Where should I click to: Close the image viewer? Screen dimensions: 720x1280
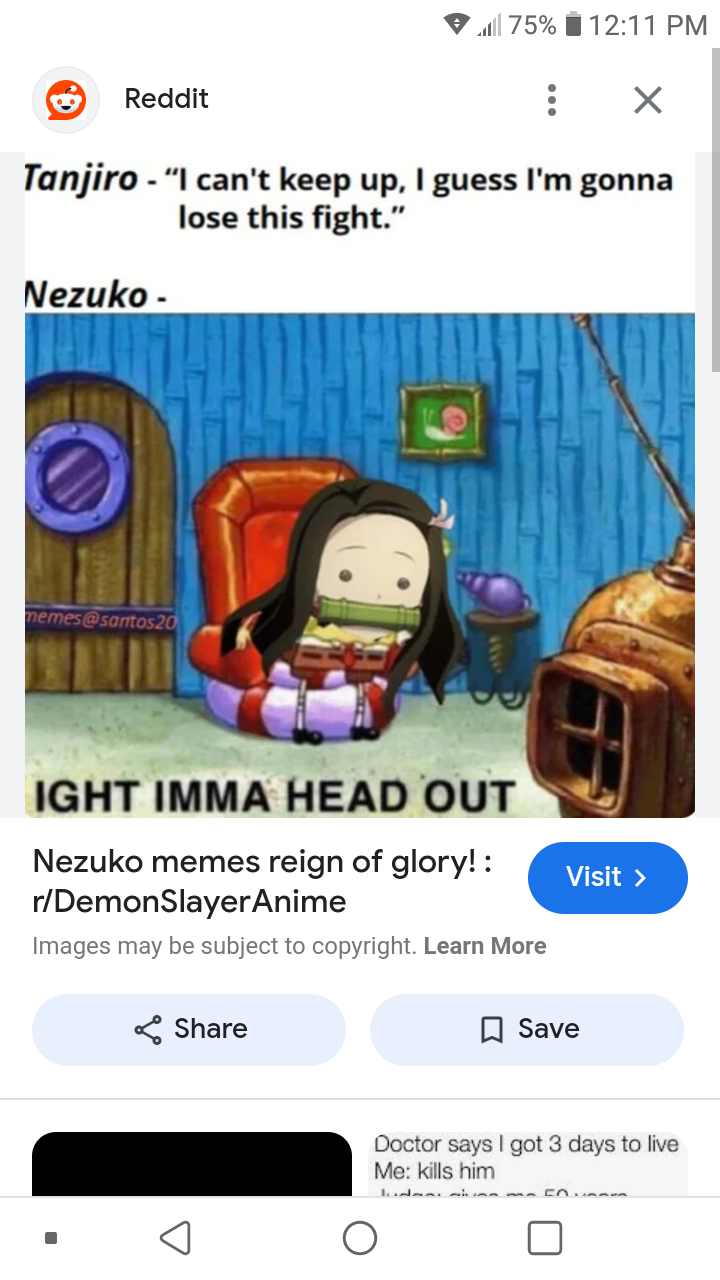coord(648,100)
